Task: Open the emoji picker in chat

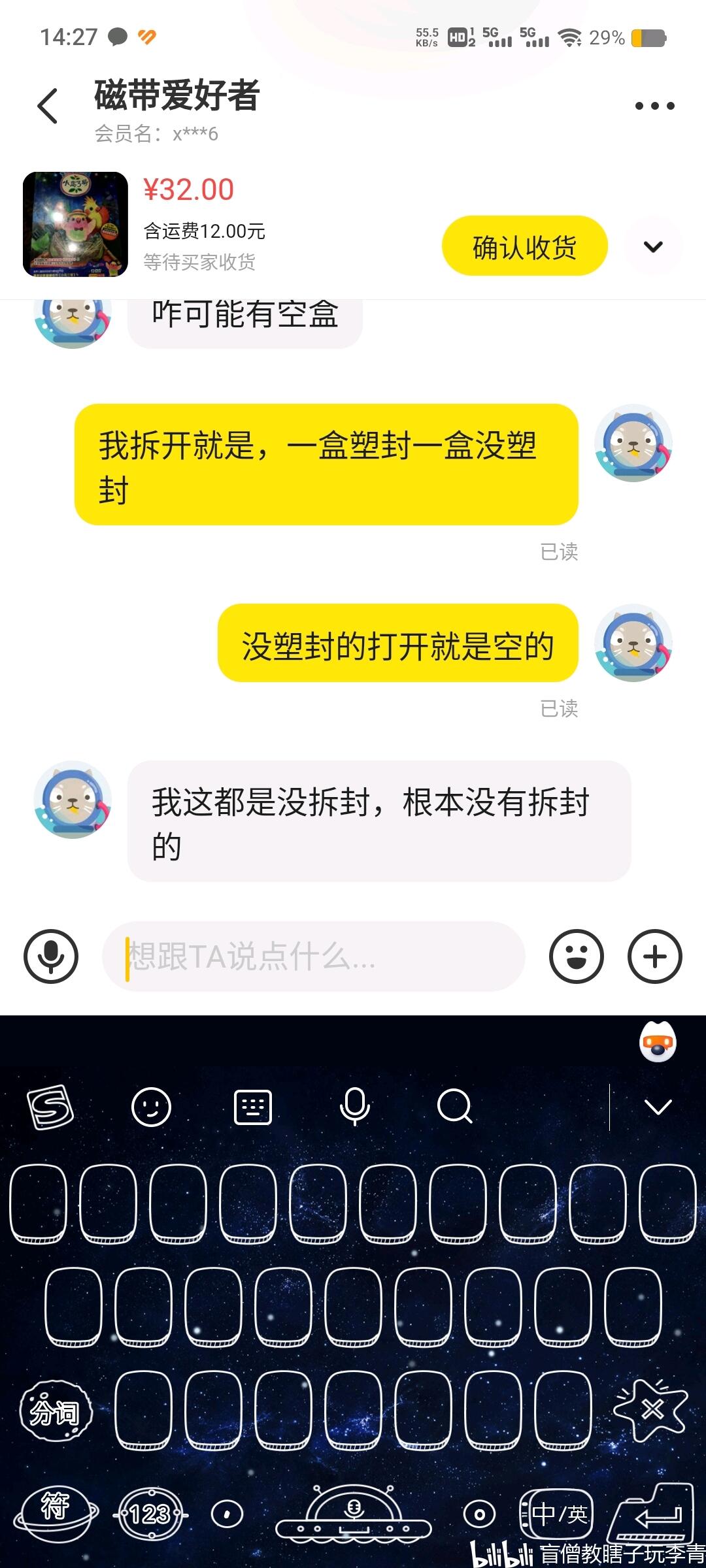Action: point(576,956)
